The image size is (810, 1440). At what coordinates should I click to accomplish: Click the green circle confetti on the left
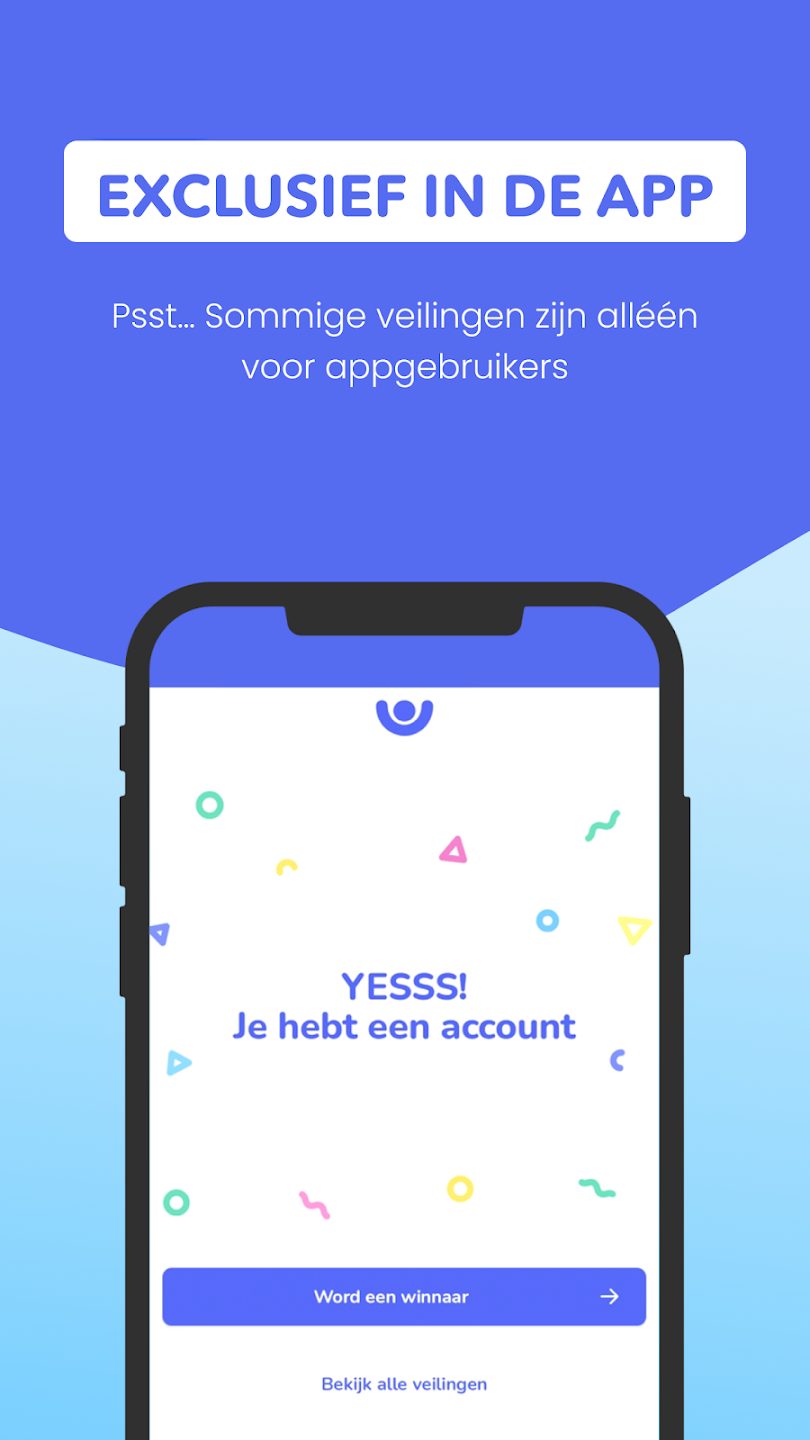pos(209,803)
